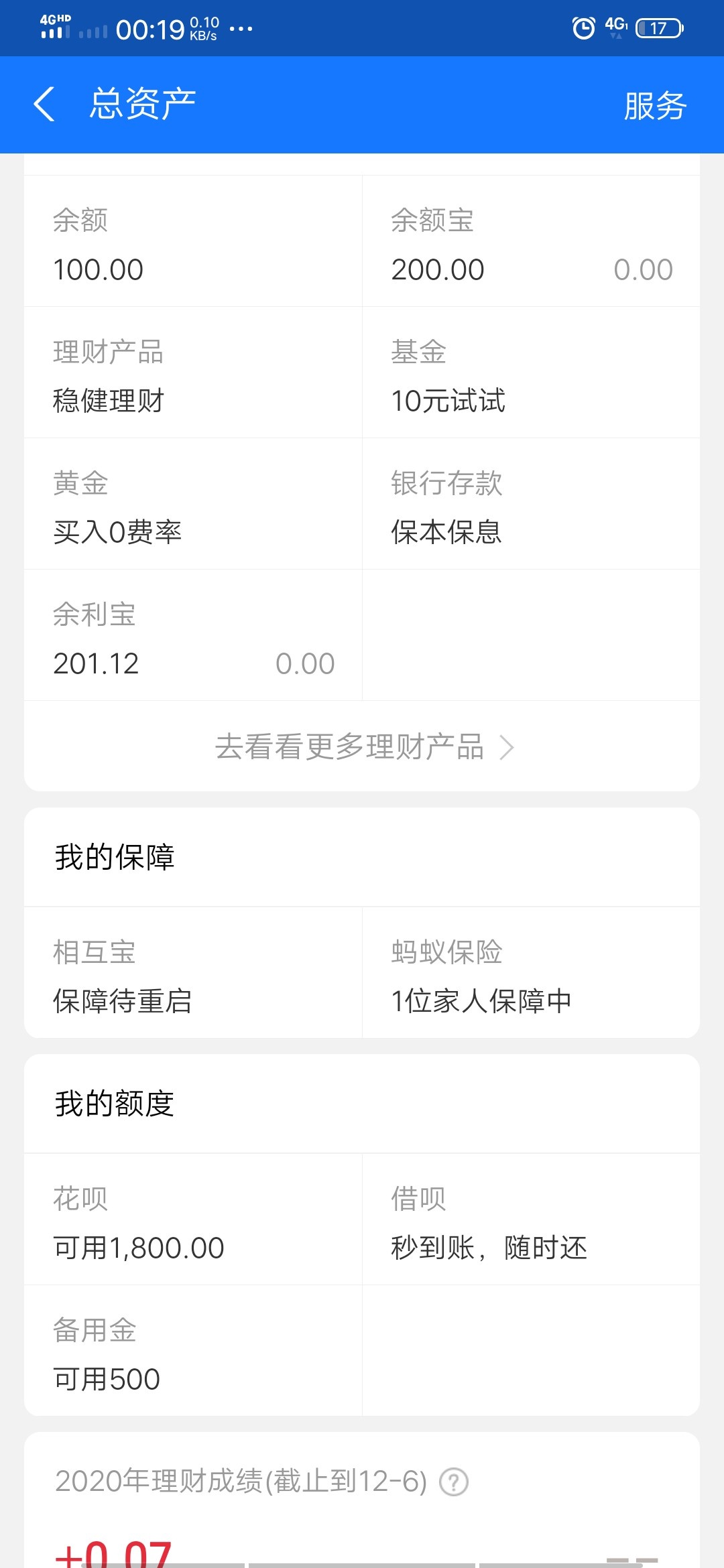
Task: Open 备用金 可用500
Action: pyautogui.click(x=193, y=1351)
